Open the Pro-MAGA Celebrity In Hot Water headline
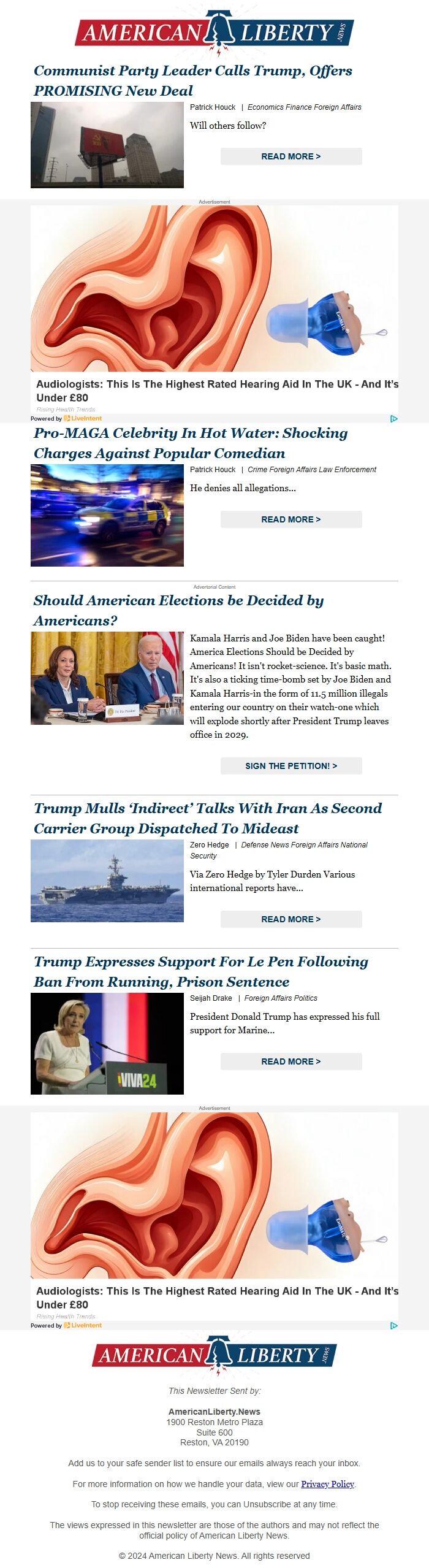 [x=190, y=443]
